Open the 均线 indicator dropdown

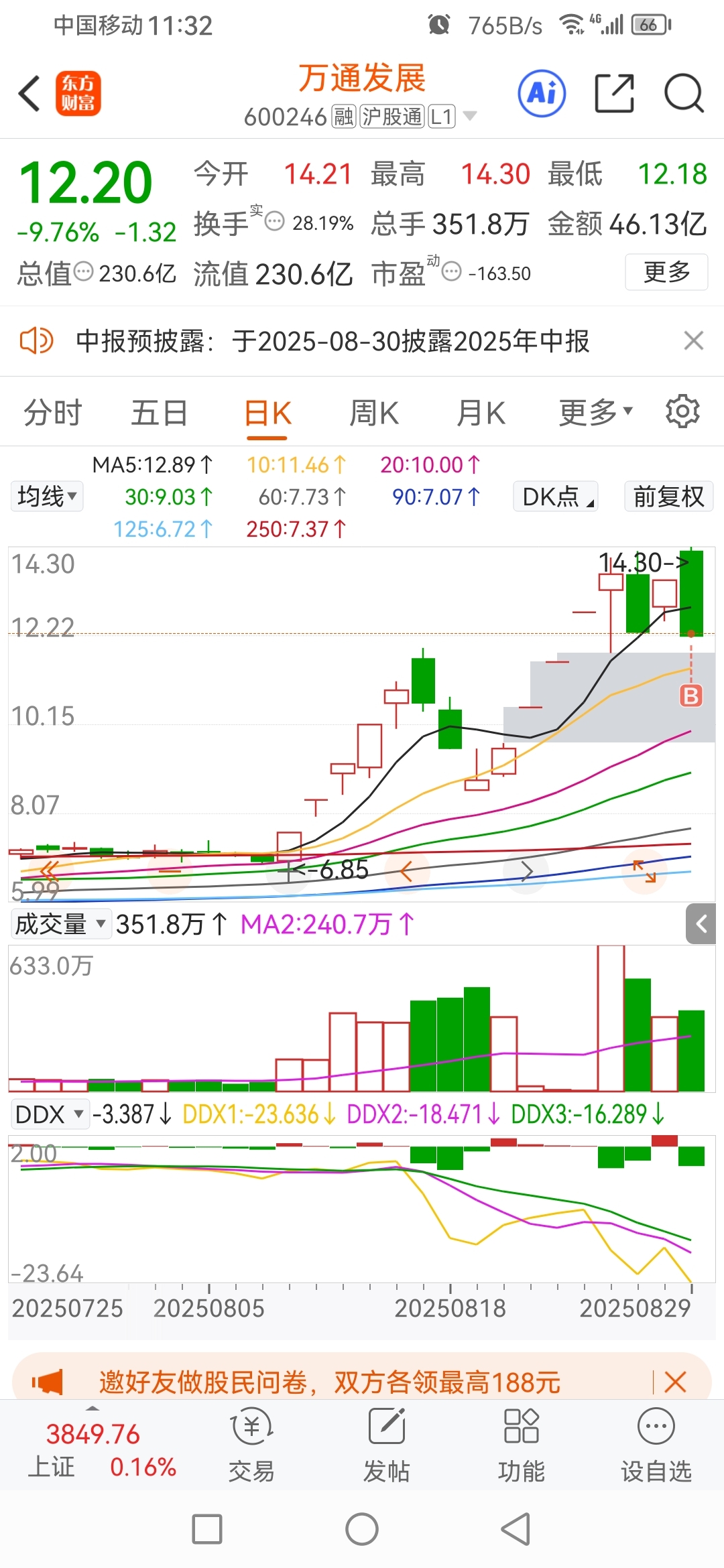point(47,497)
